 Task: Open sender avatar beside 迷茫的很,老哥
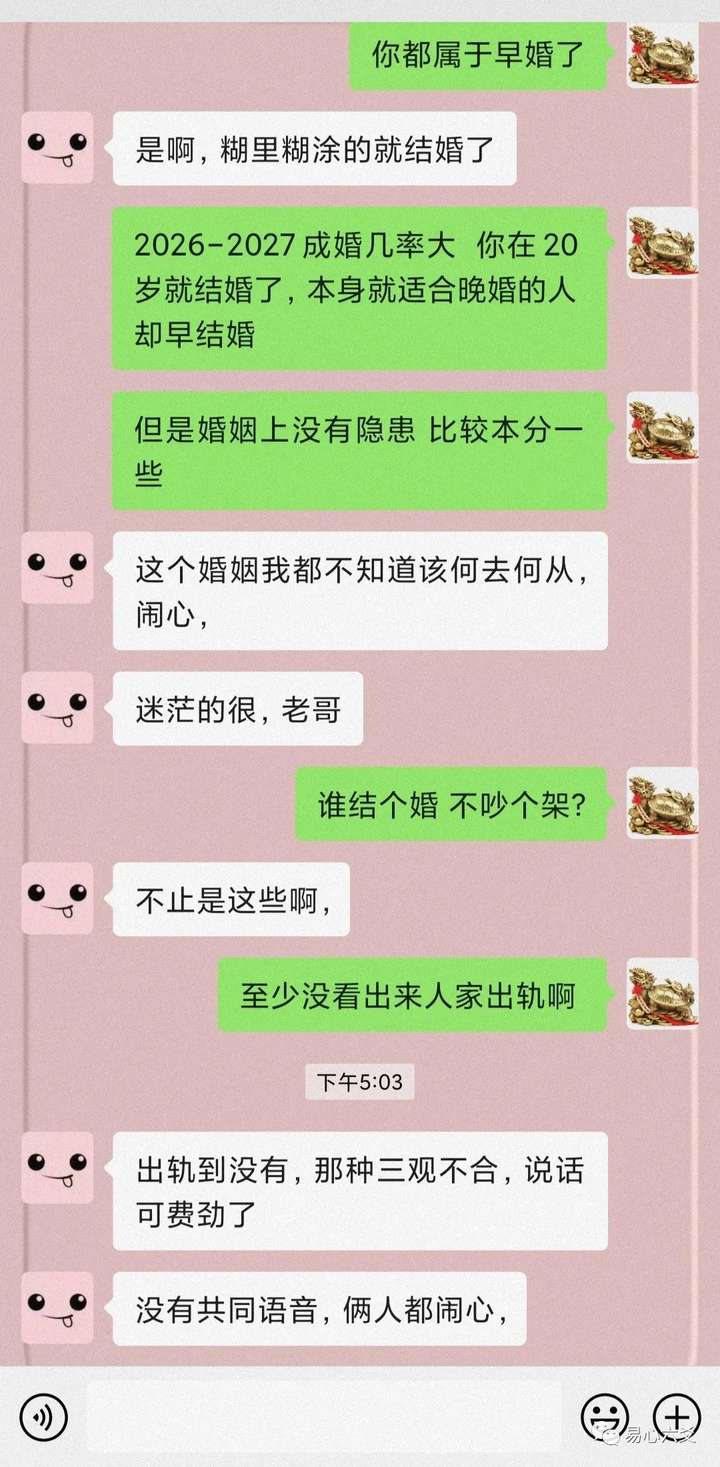(57, 709)
